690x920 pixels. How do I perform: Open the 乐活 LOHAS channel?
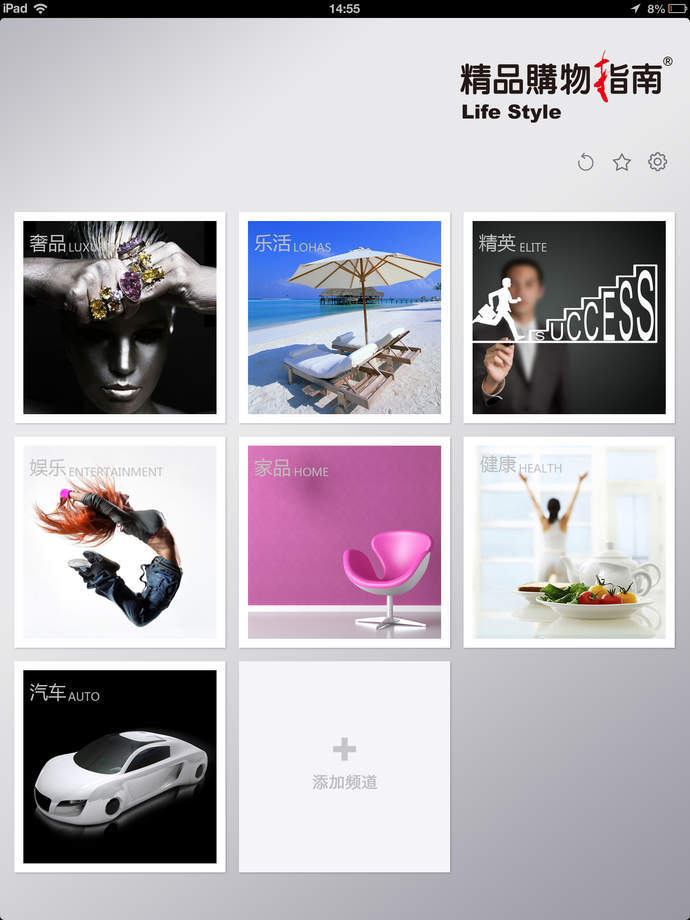(x=344, y=317)
